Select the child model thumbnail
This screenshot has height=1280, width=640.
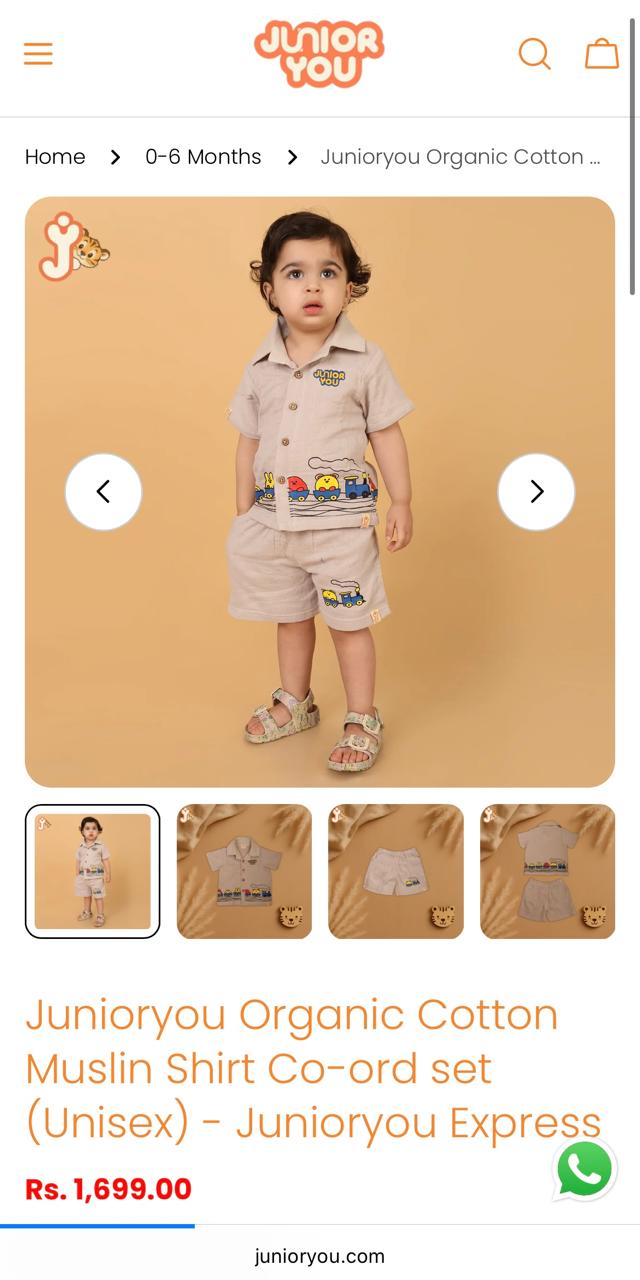(92, 871)
